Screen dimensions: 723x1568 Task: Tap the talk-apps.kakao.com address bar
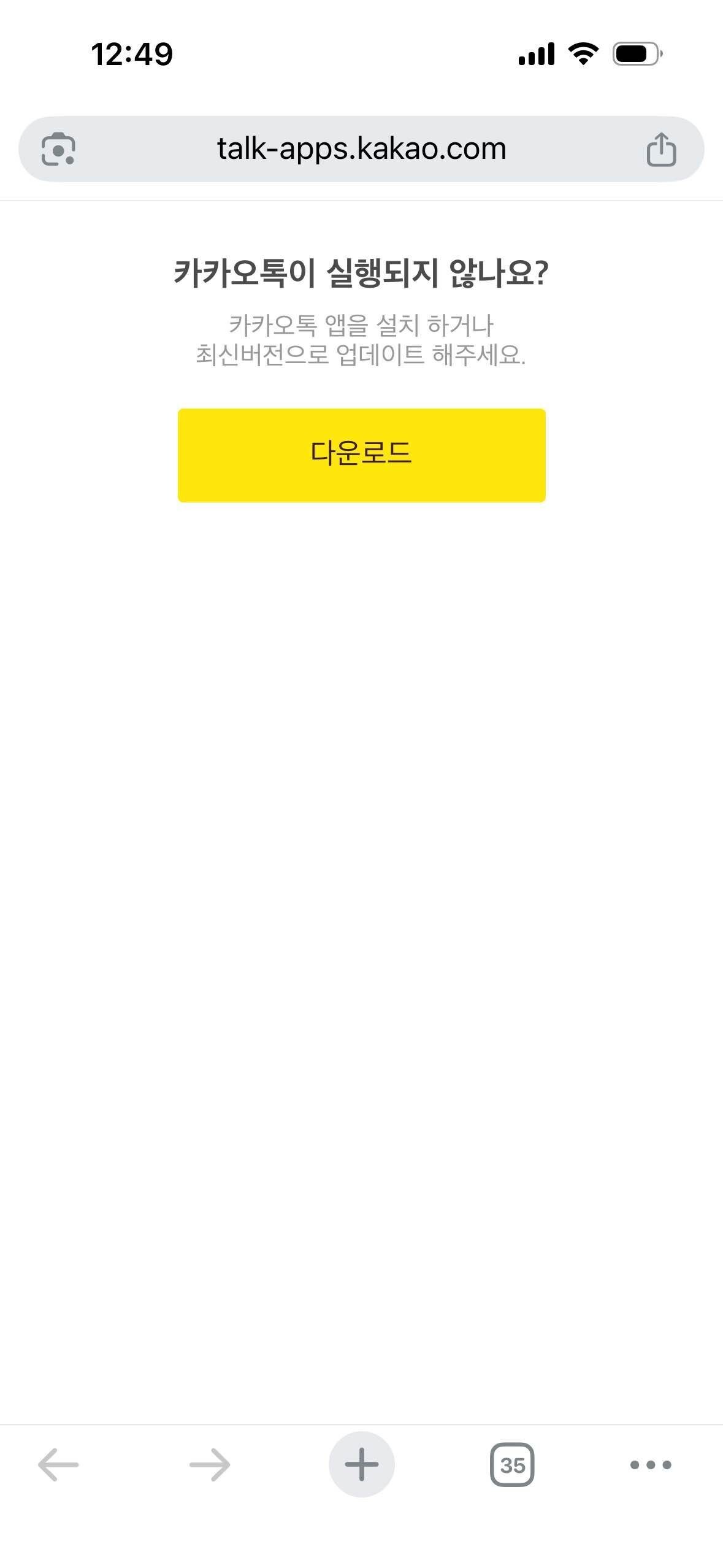tap(361, 148)
